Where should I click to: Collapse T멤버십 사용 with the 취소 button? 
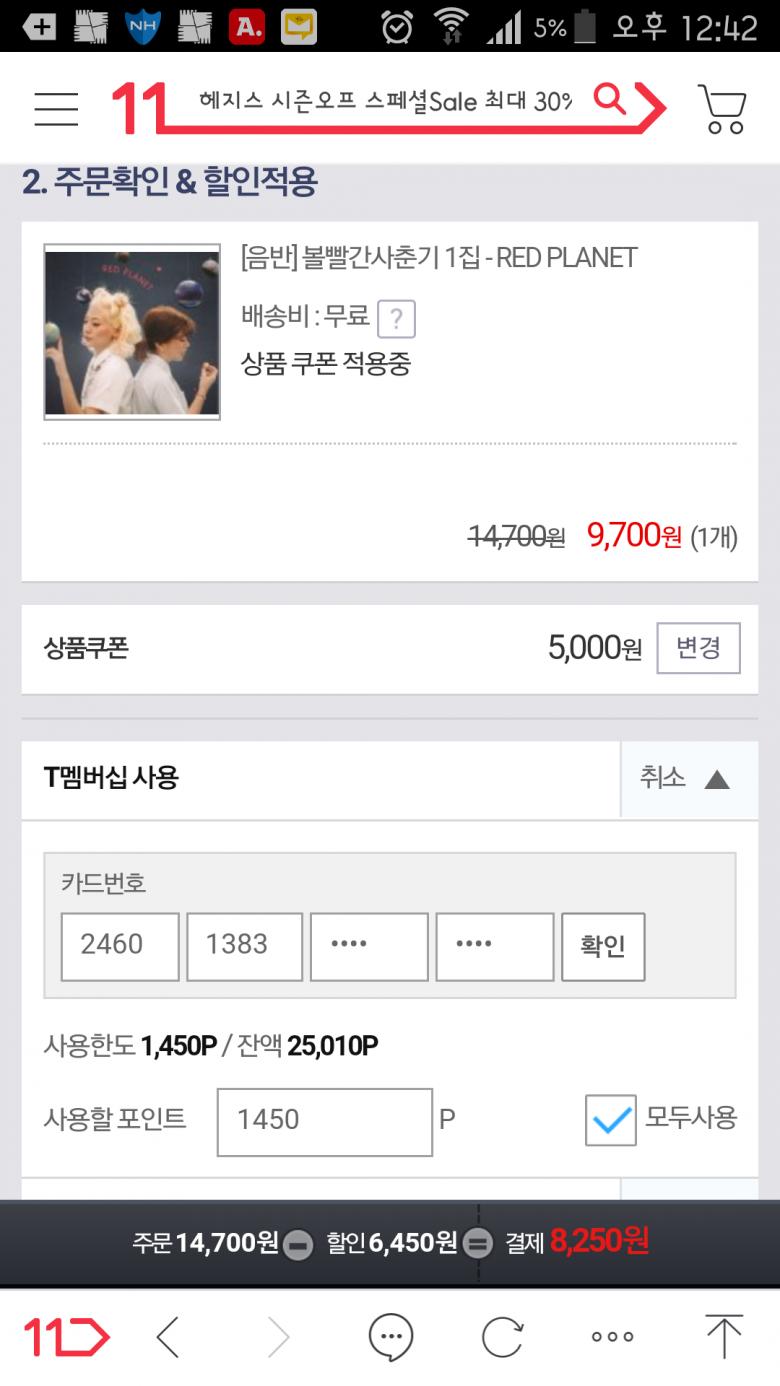click(689, 779)
